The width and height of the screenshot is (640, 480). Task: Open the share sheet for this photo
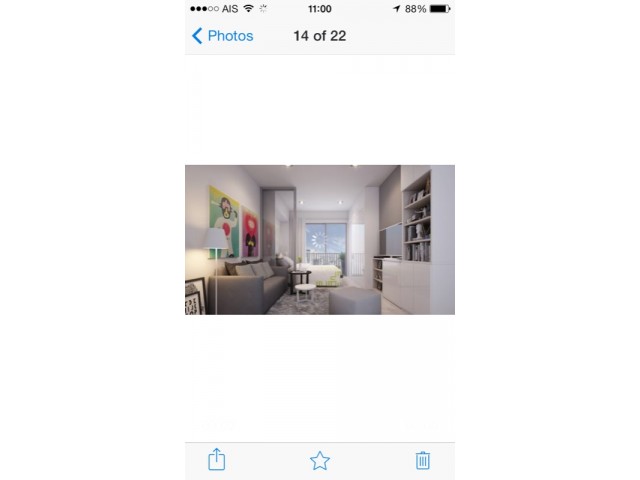click(217, 460)
